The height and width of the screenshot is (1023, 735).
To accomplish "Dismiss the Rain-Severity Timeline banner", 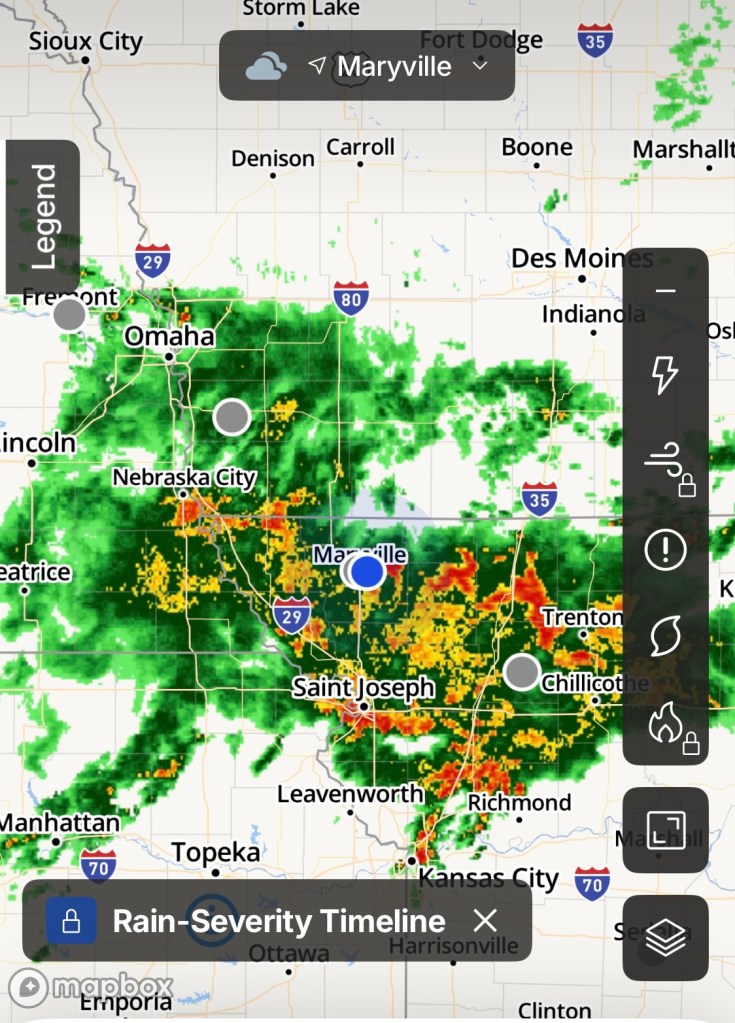I will (x=485, y=921).
